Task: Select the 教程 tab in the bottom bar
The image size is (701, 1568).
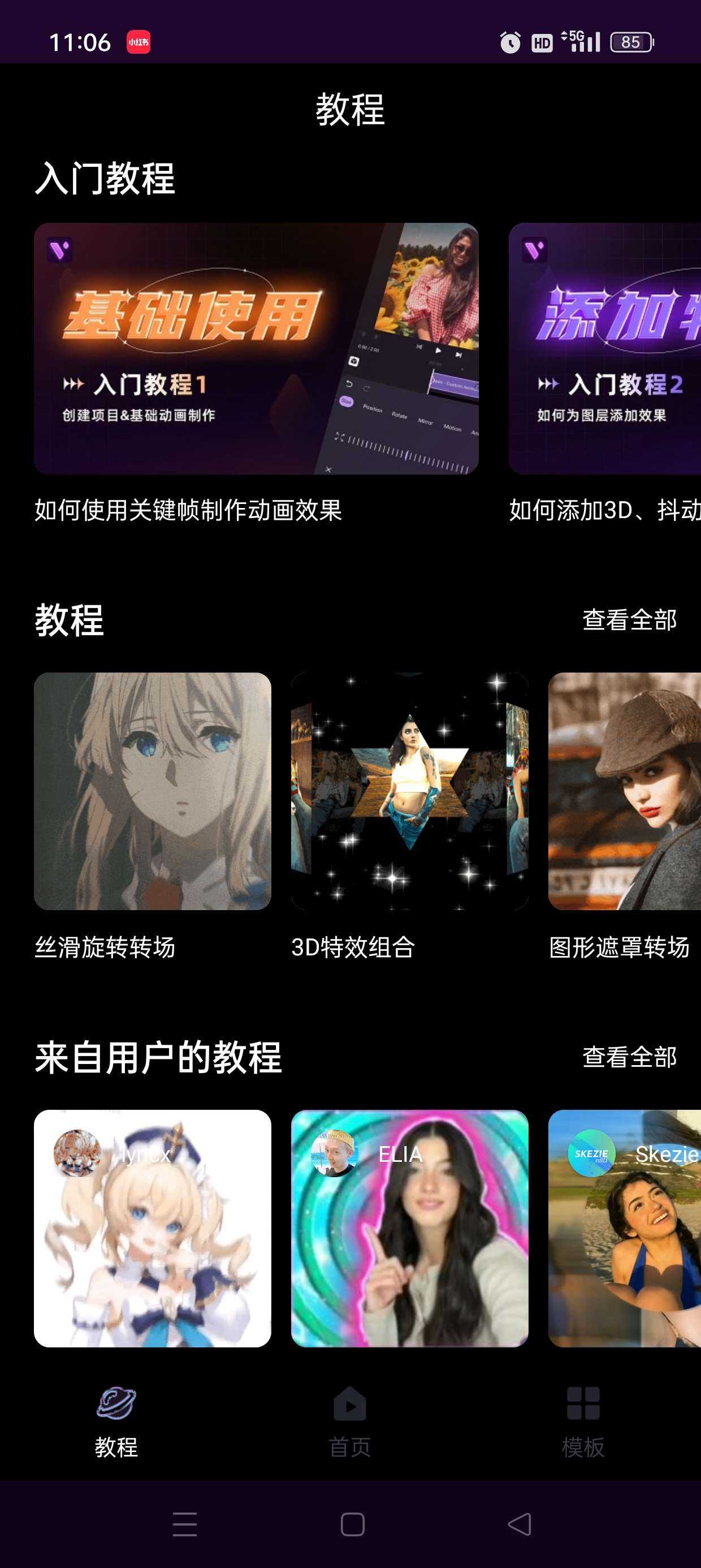Action: tap(116, 1421)
